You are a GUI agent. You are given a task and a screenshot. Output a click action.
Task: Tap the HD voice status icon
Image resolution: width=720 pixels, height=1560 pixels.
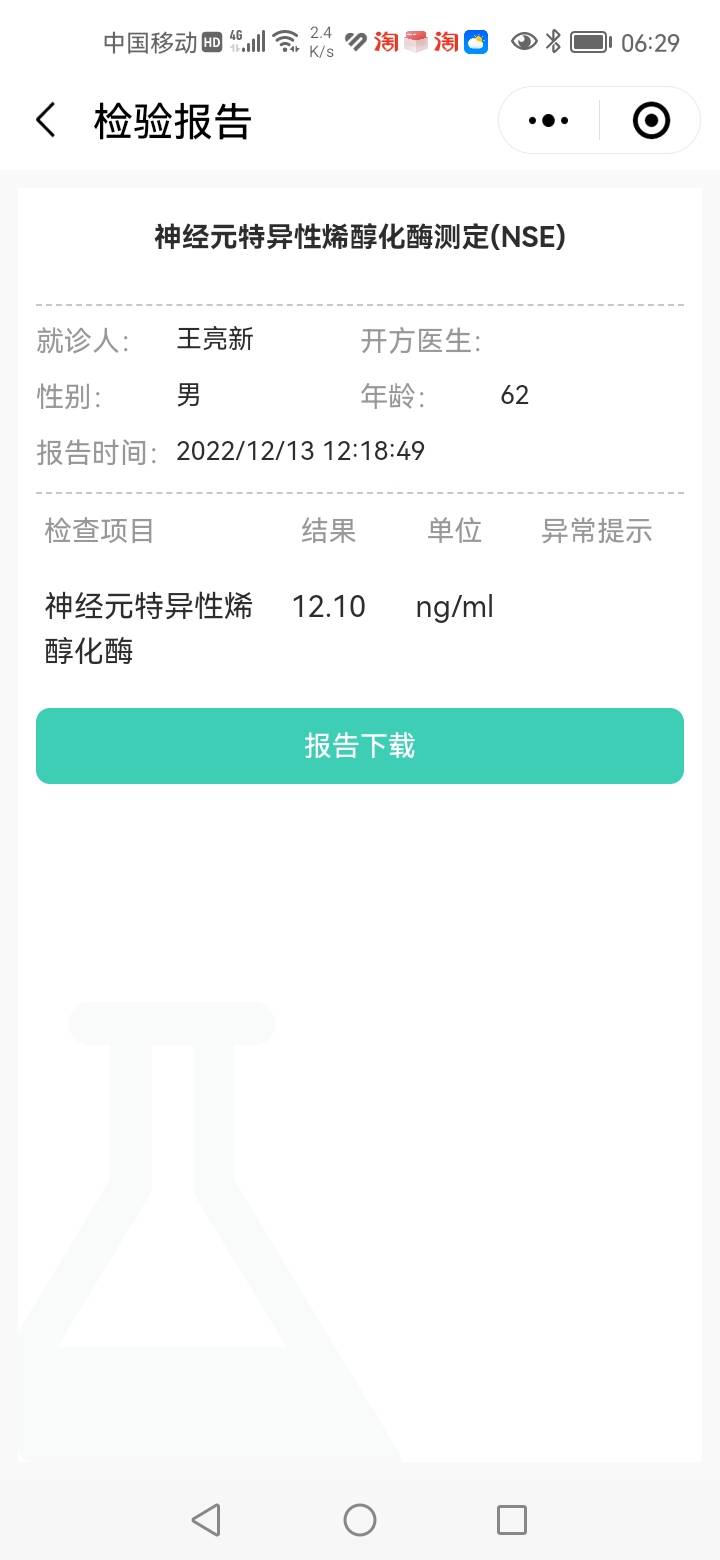(213, 41)
